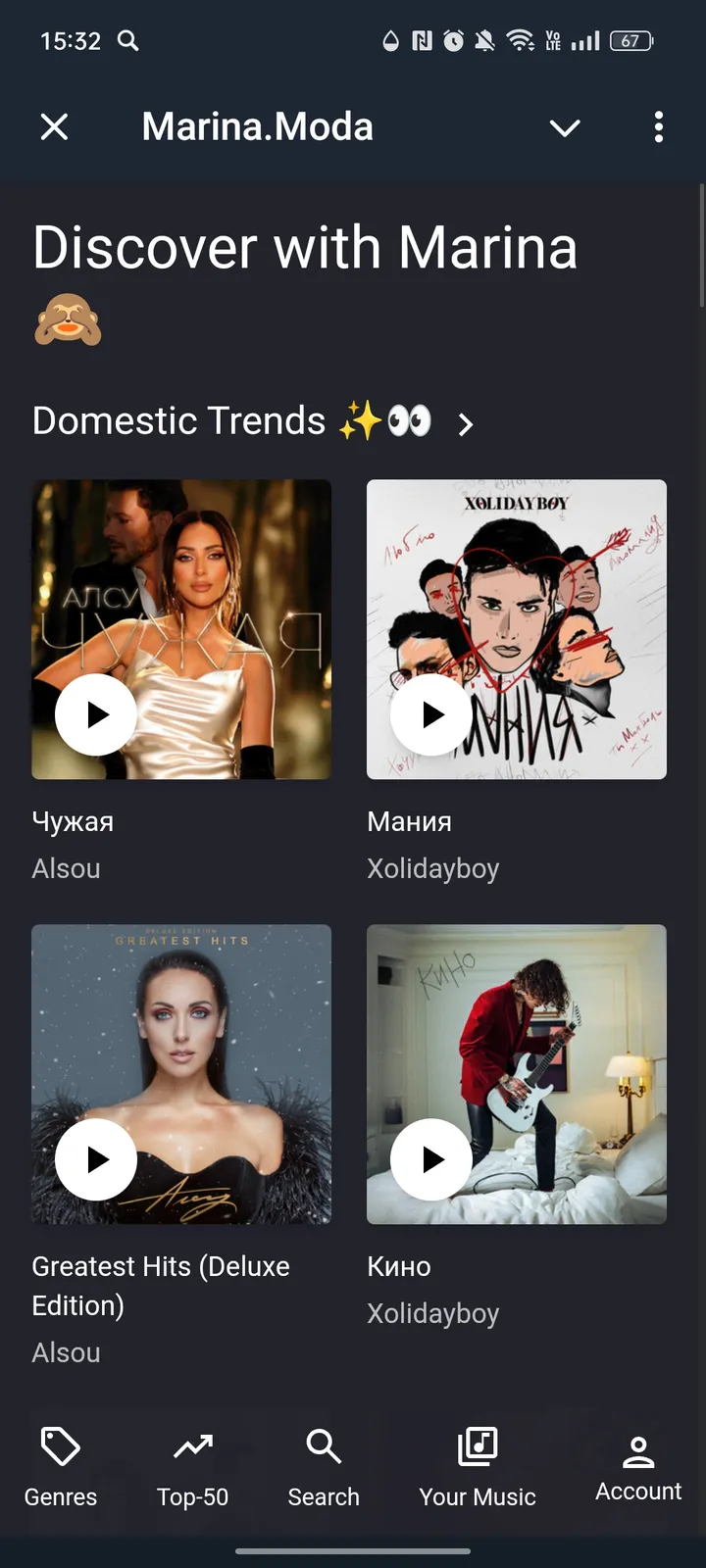706x1568 pixels.
Task: Open the artist link Xolidayboy
Action: [x=433, y=868]
